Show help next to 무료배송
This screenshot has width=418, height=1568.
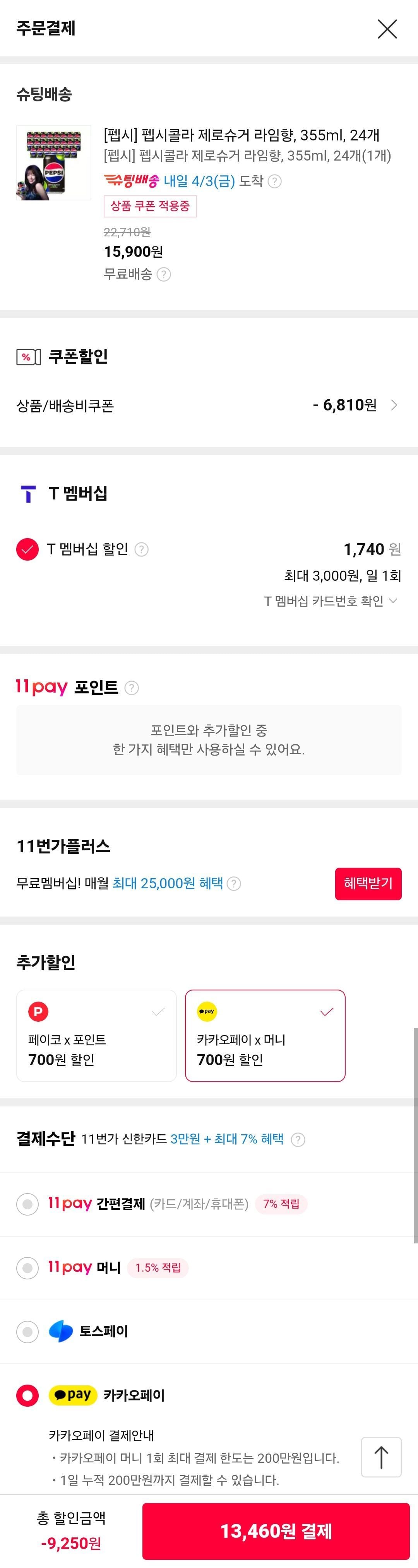(x=164, y=275)
